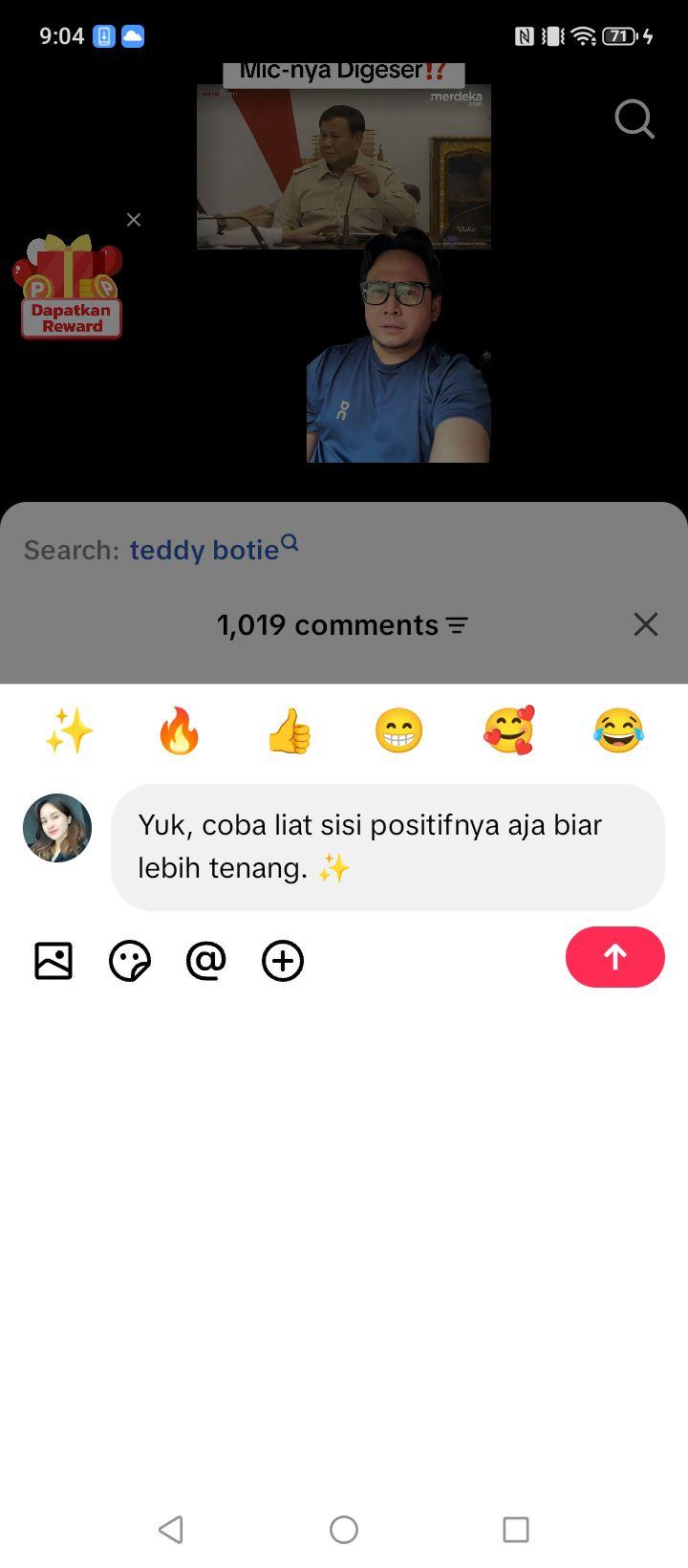Insert the tears of joy emoji
The width and height of the screenshot is (688, 1568).
[x=618, y=731]
